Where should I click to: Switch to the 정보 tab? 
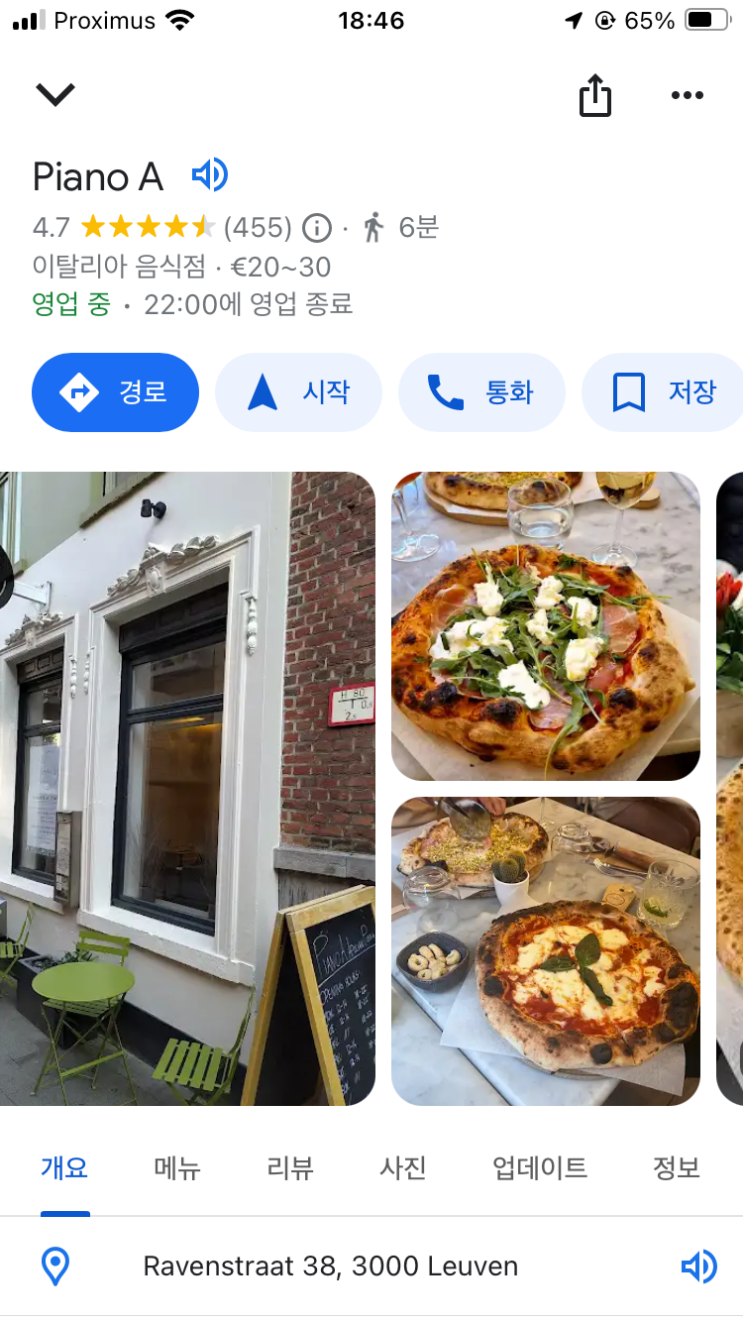(x=676, y=1167)
